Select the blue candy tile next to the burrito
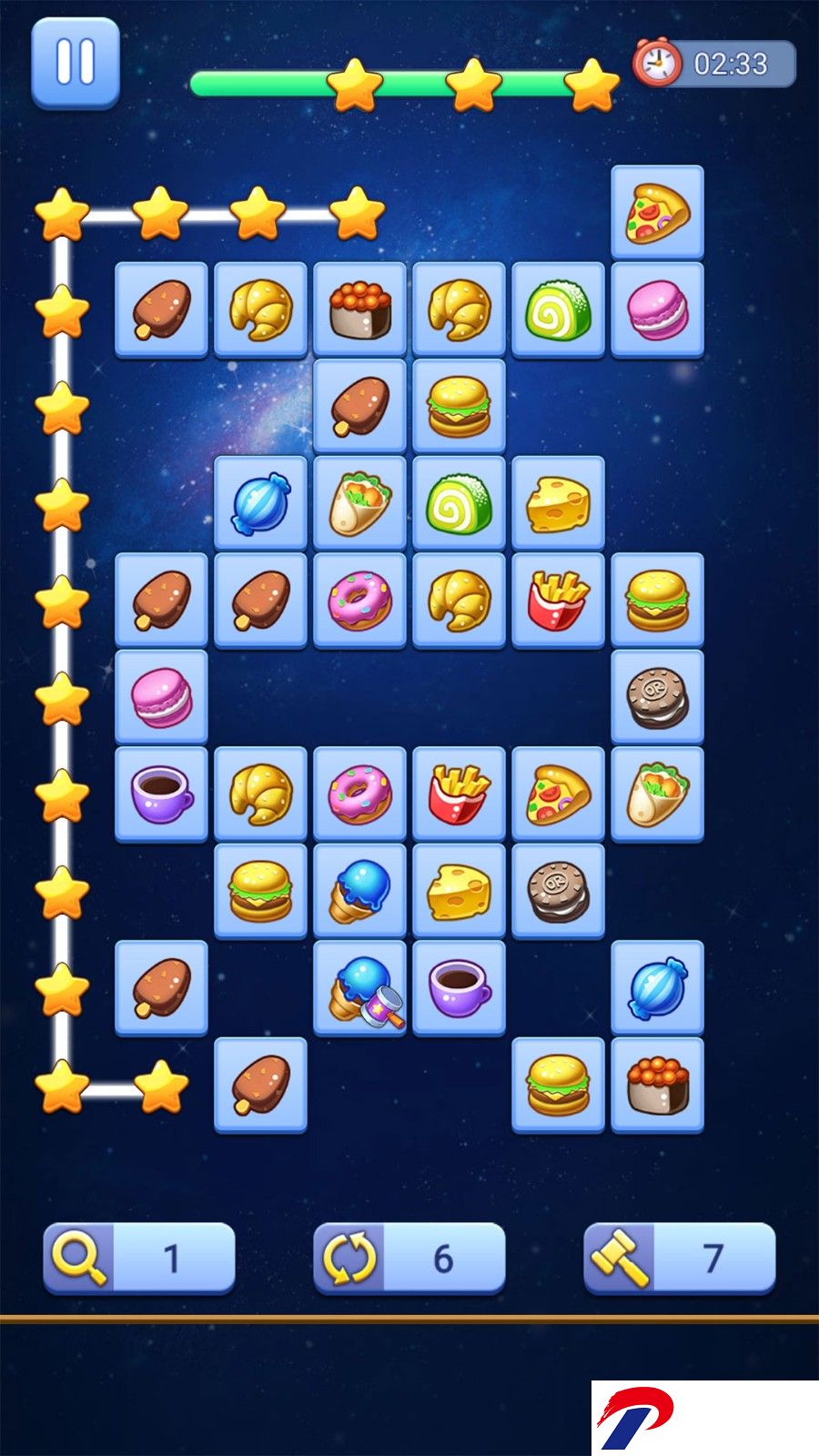The width and height of the screenshot is (819, 1456). point(260,503)
